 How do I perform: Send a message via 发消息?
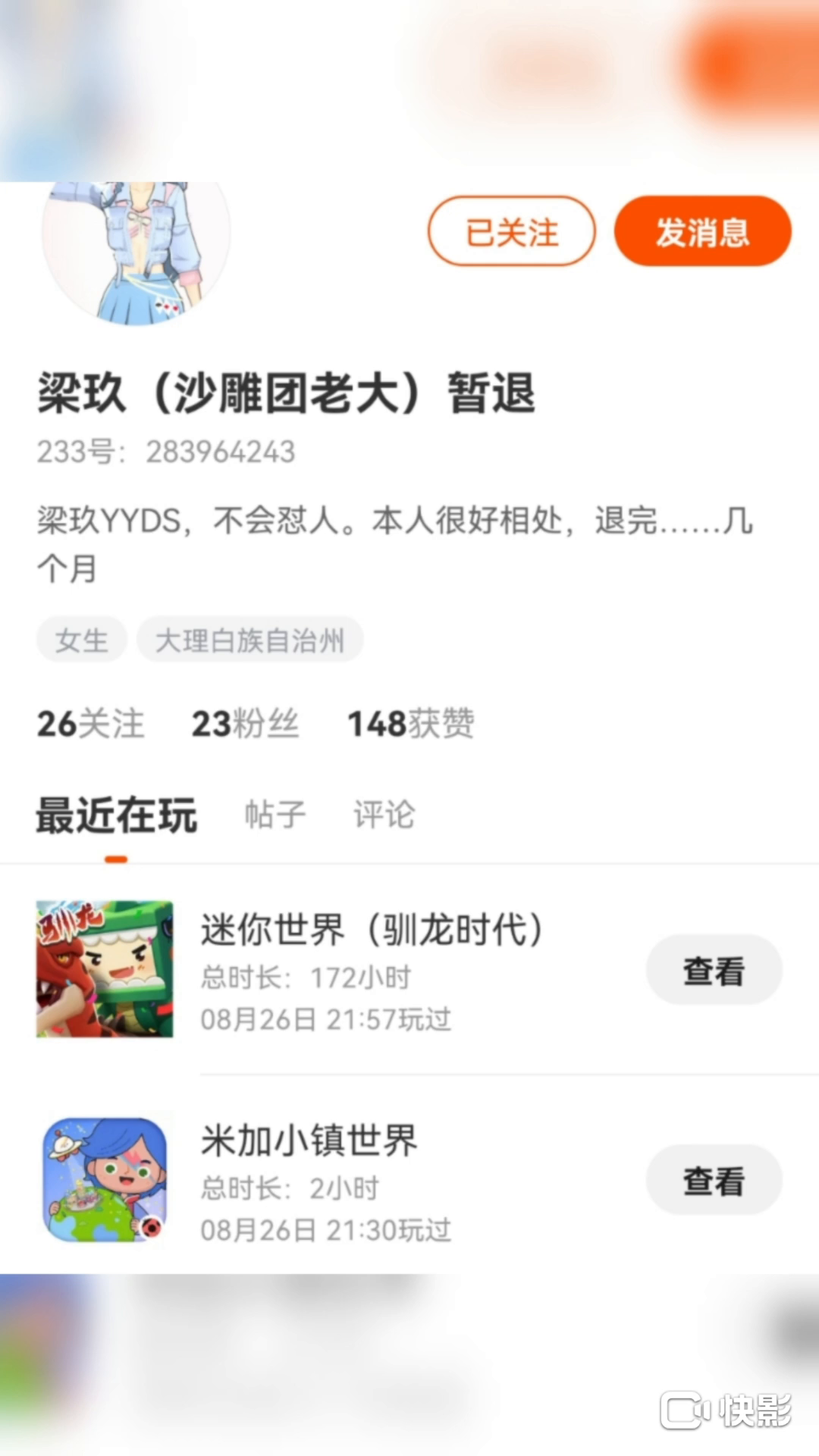click(702, 231)
